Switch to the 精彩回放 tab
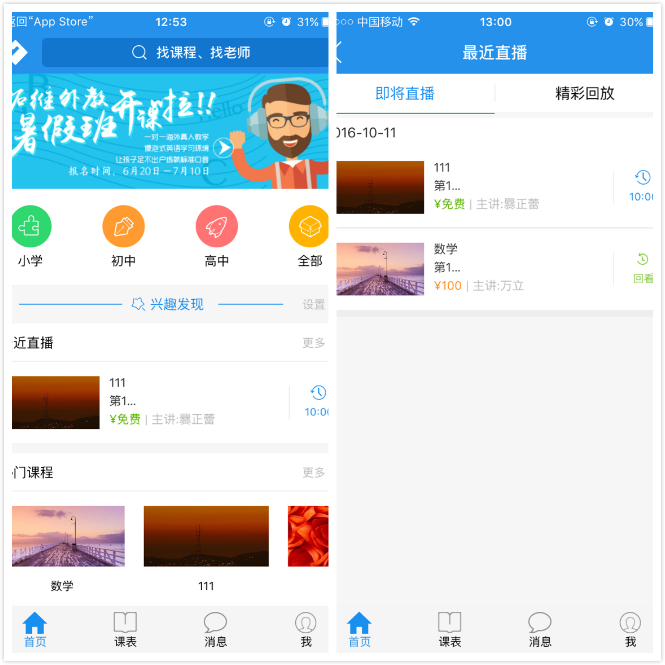The width and height of the screenshot is (665, 665). pos(584,94)
